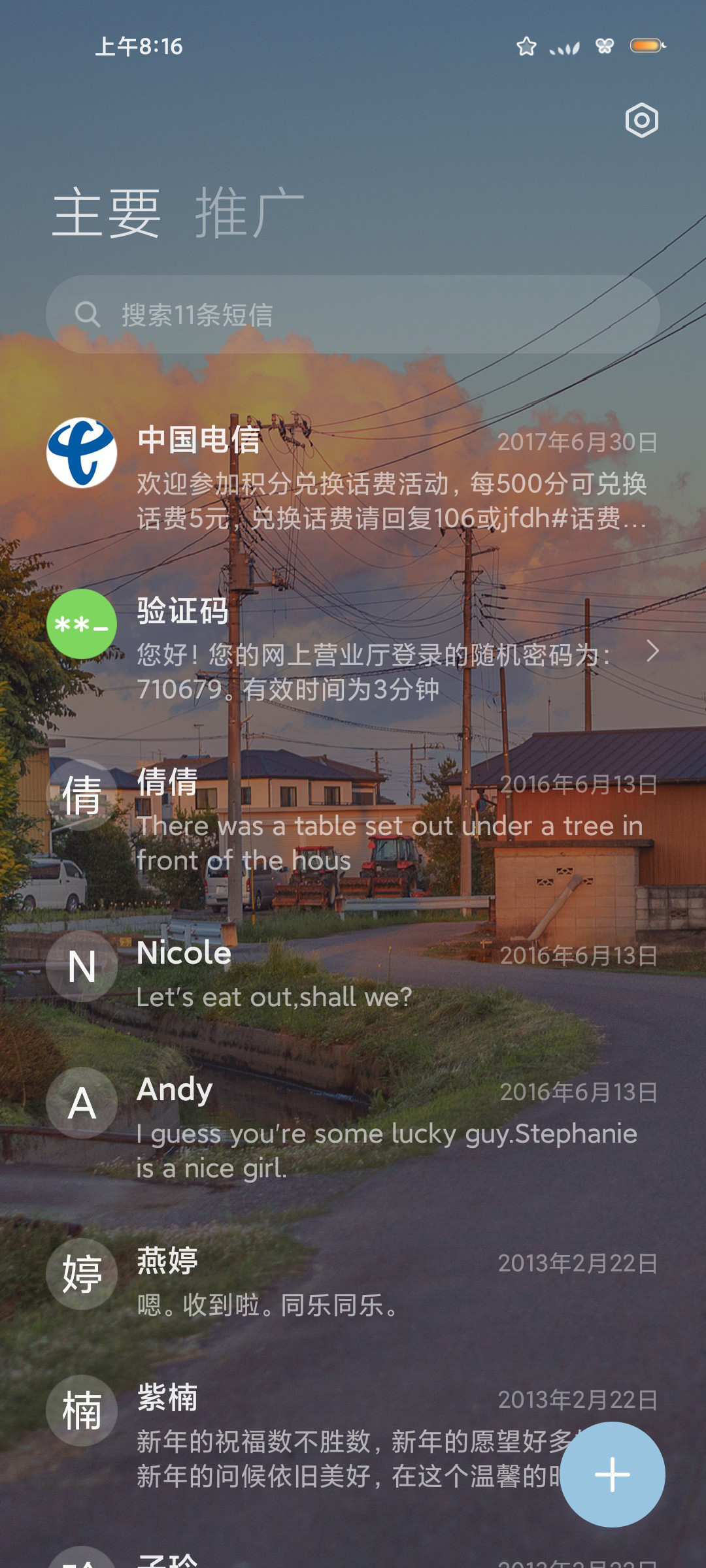706x1568 pixels.
Task: Tap the 搜索11条短信 search box
Action: [x=353, y=314]
